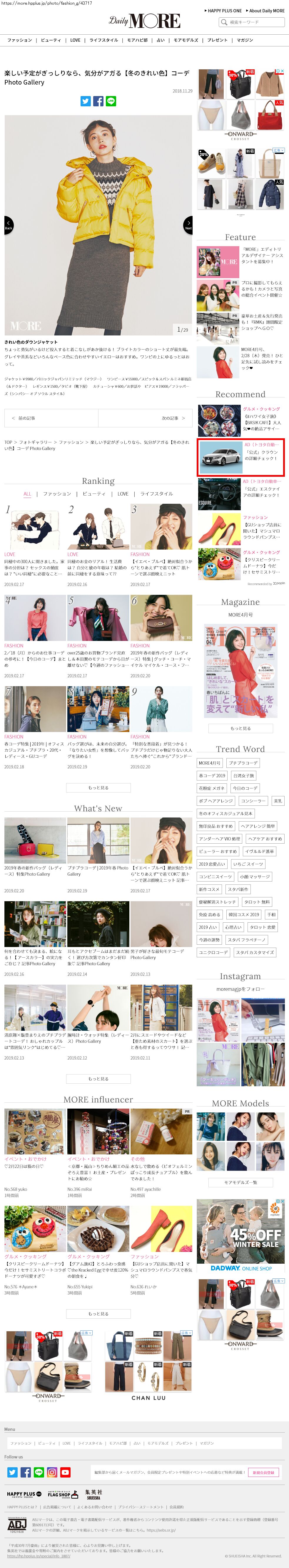
Task: Filter Ranking by LOVE
Action: tap(123, 494)
